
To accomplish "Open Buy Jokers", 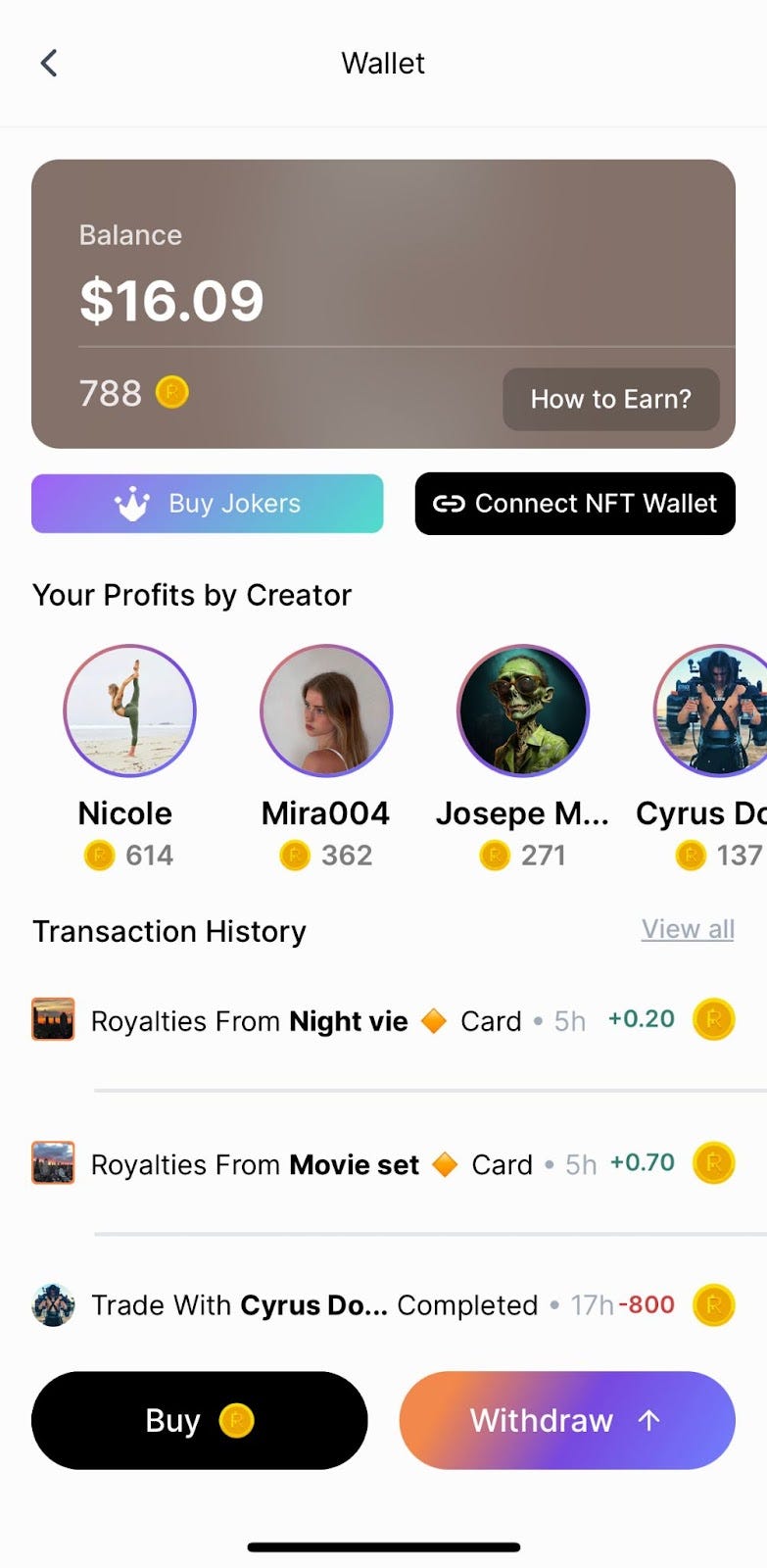I will (207, 504).
